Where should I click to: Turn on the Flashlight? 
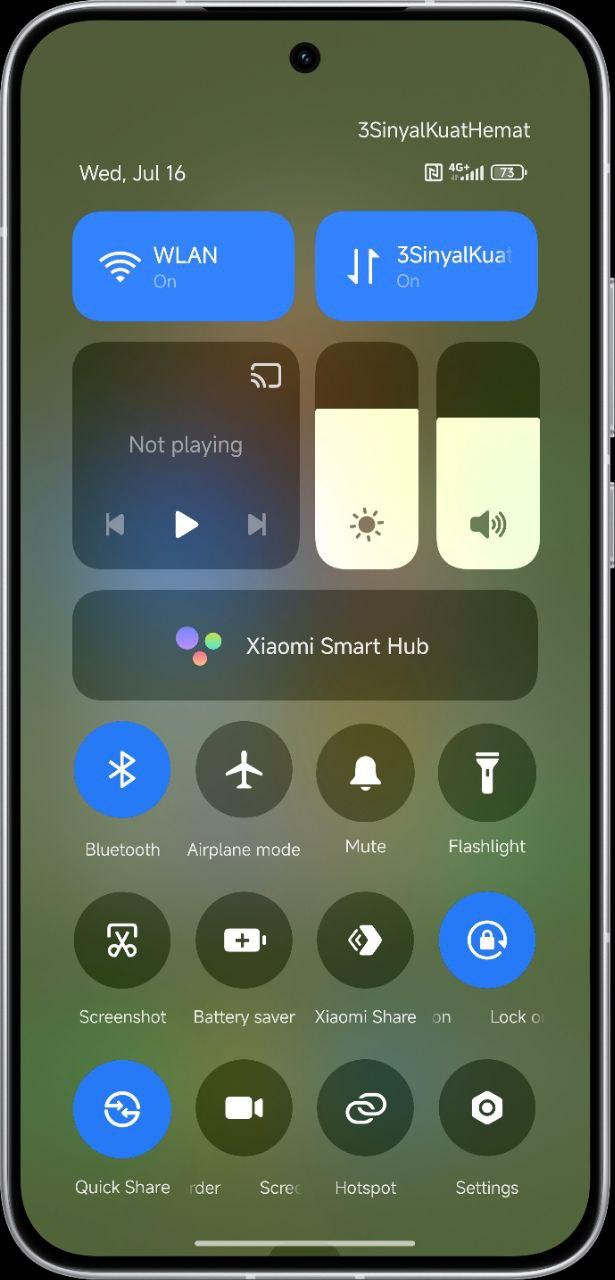[x=487, y=772]
